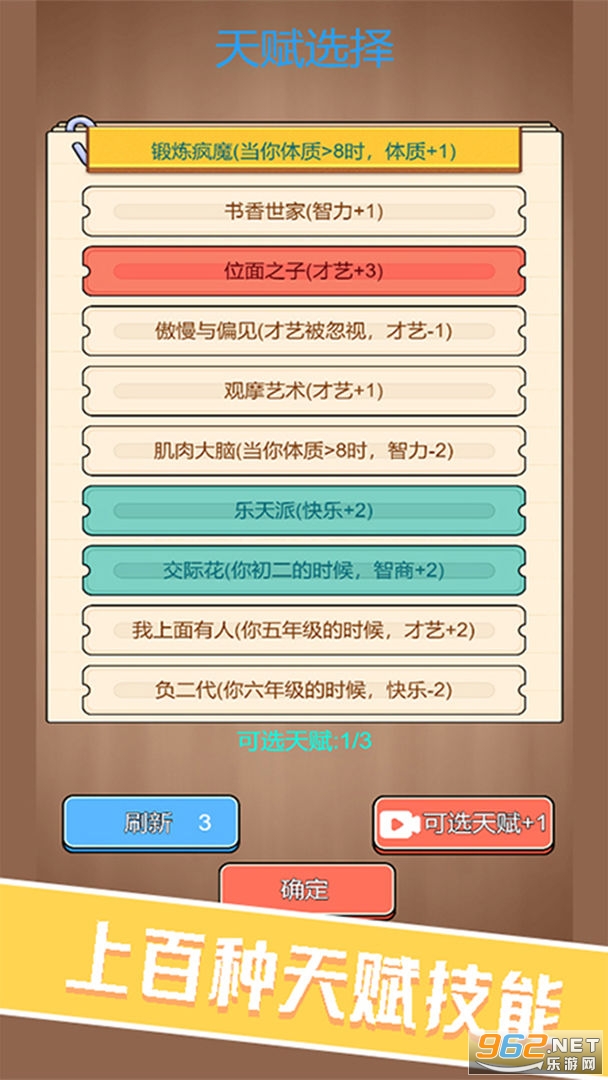
Task: Select the 交际花 talent
Action: 304,570
